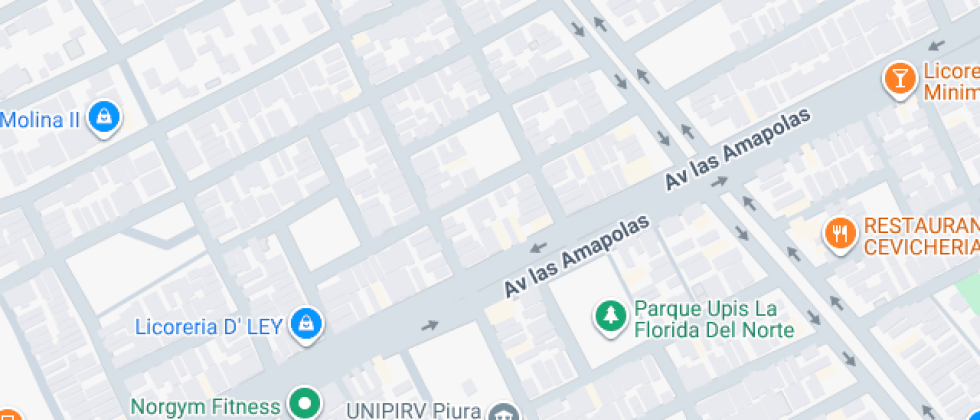Select the Molina II shop marker

(103, 119)
